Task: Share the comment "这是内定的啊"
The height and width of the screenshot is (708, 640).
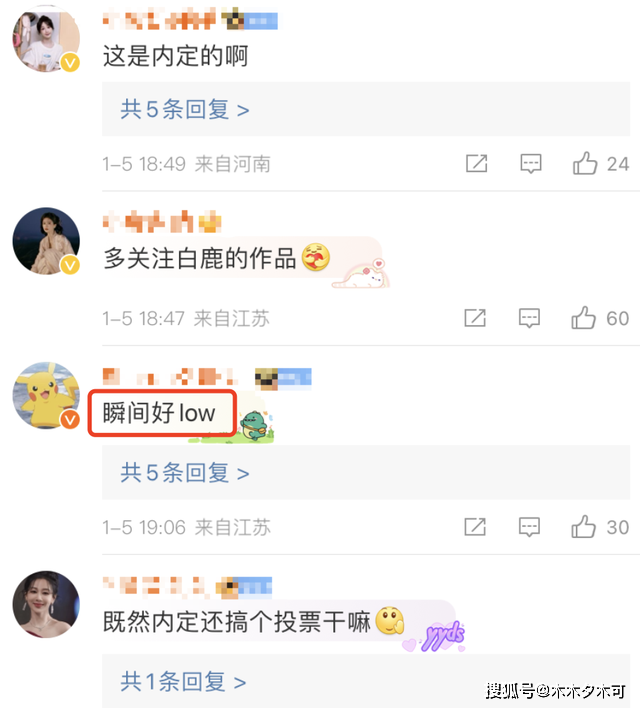Action: [x=476, y=164]
